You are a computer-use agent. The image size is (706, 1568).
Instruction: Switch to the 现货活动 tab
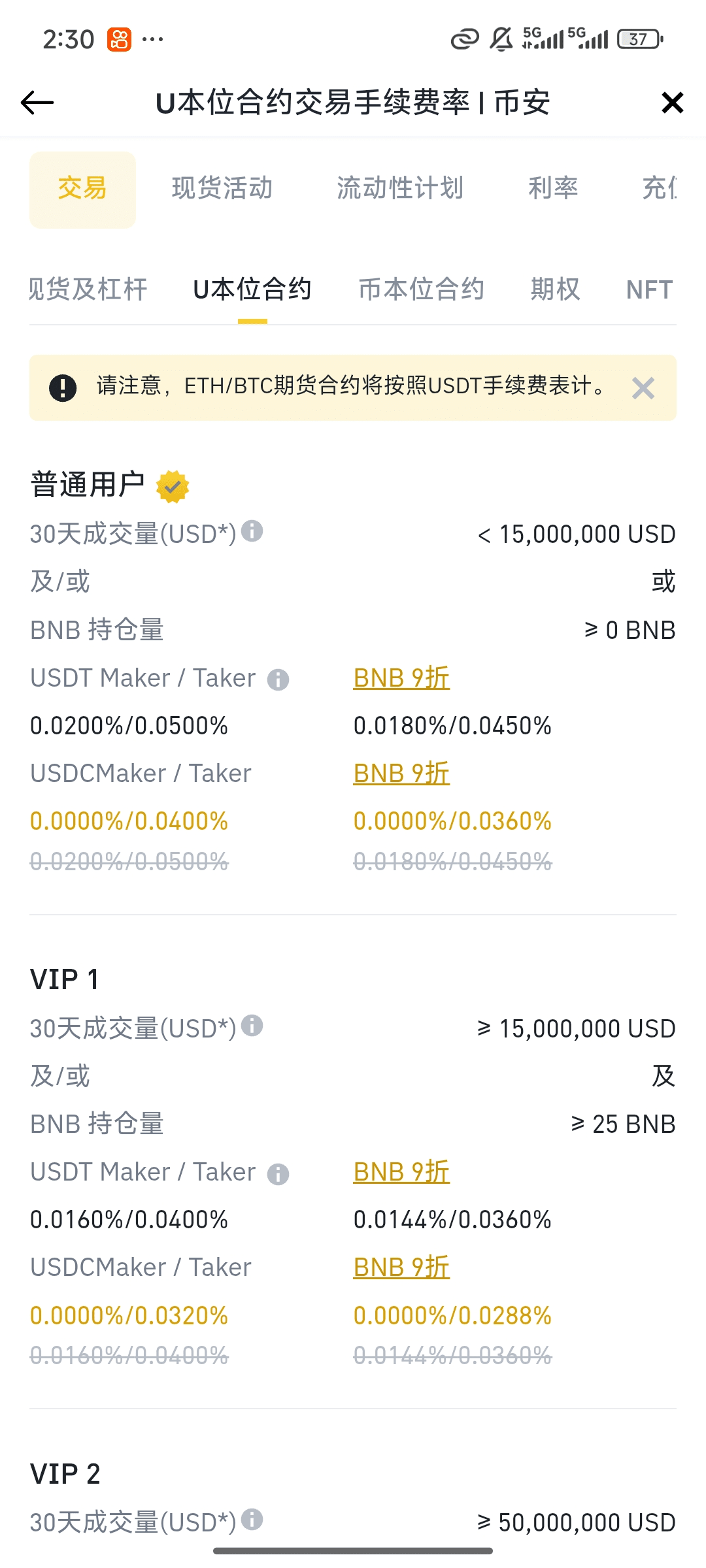click(222, 188)
